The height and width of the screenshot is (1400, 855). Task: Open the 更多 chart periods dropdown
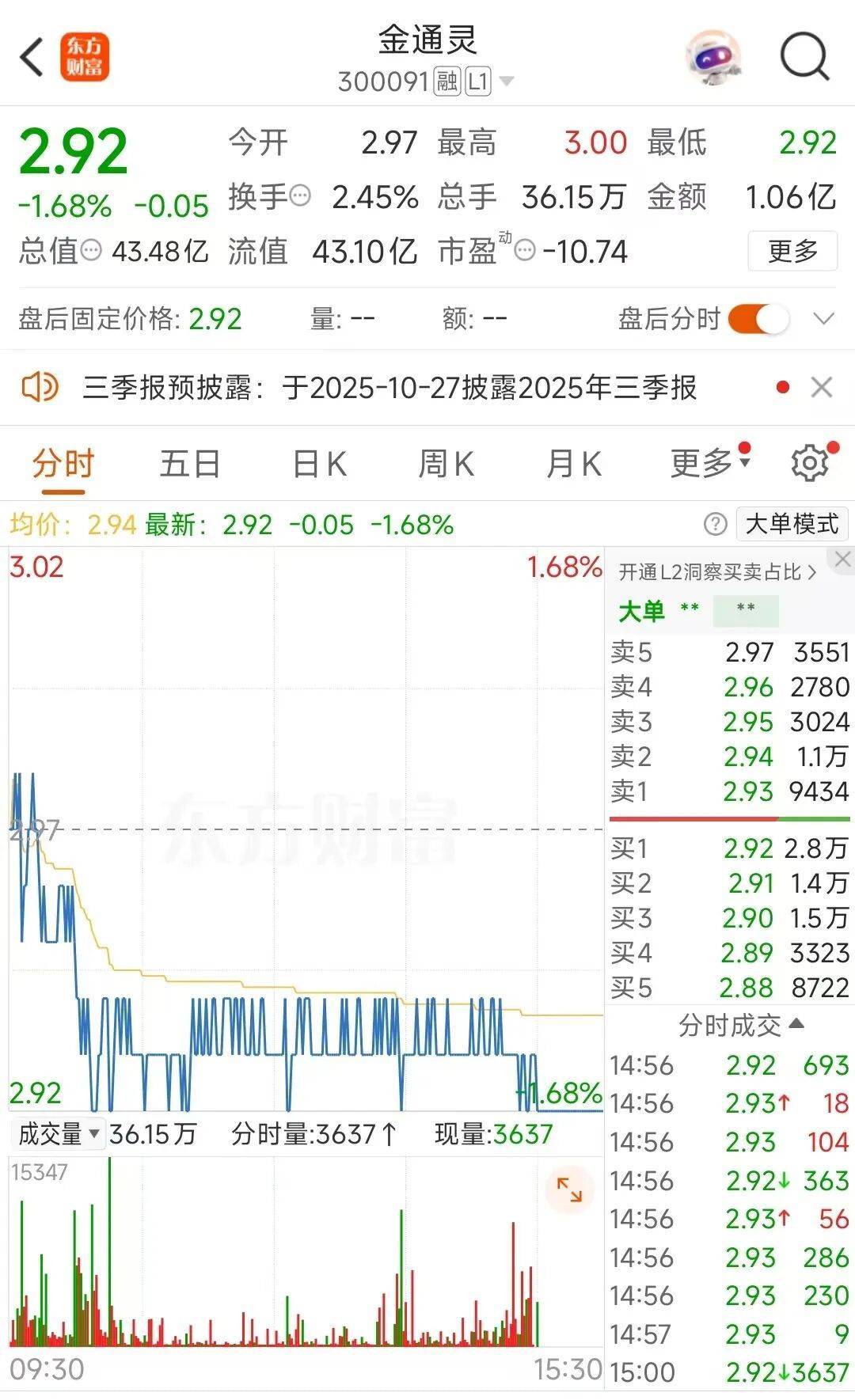[x=707, y=464]
